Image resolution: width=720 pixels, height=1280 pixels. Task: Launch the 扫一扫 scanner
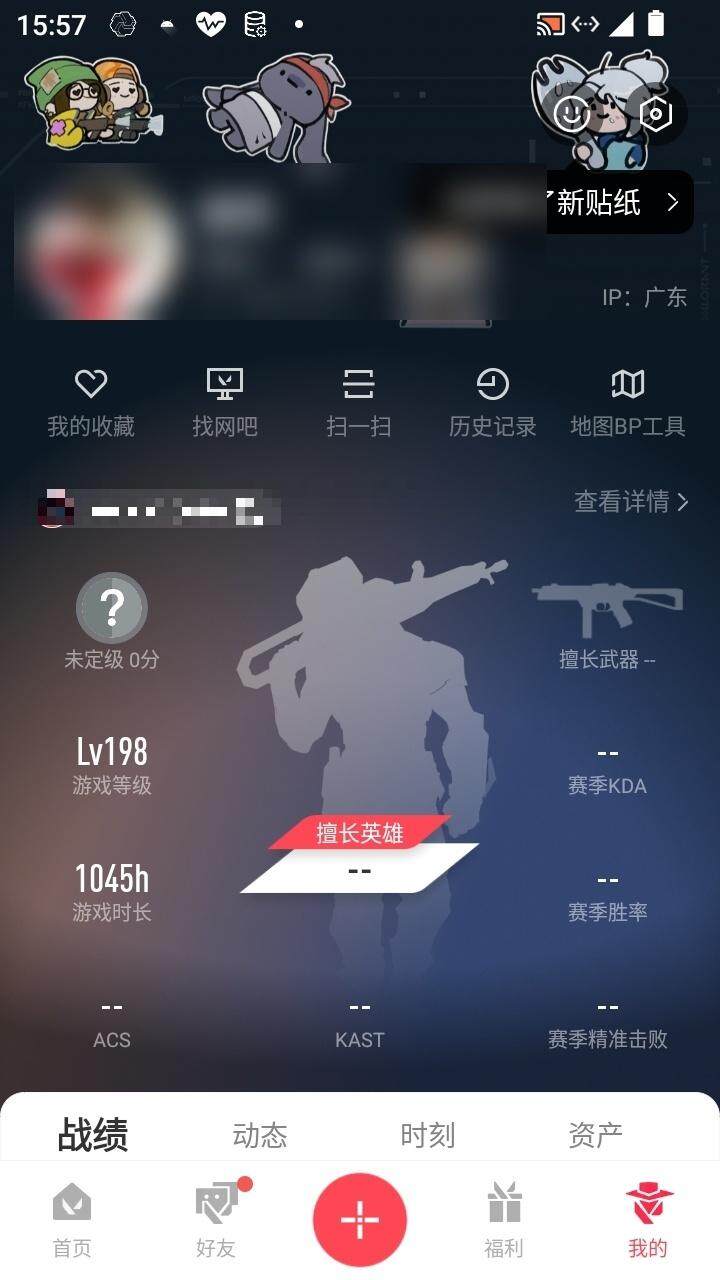pyautogui.click(x=358, y=402)
